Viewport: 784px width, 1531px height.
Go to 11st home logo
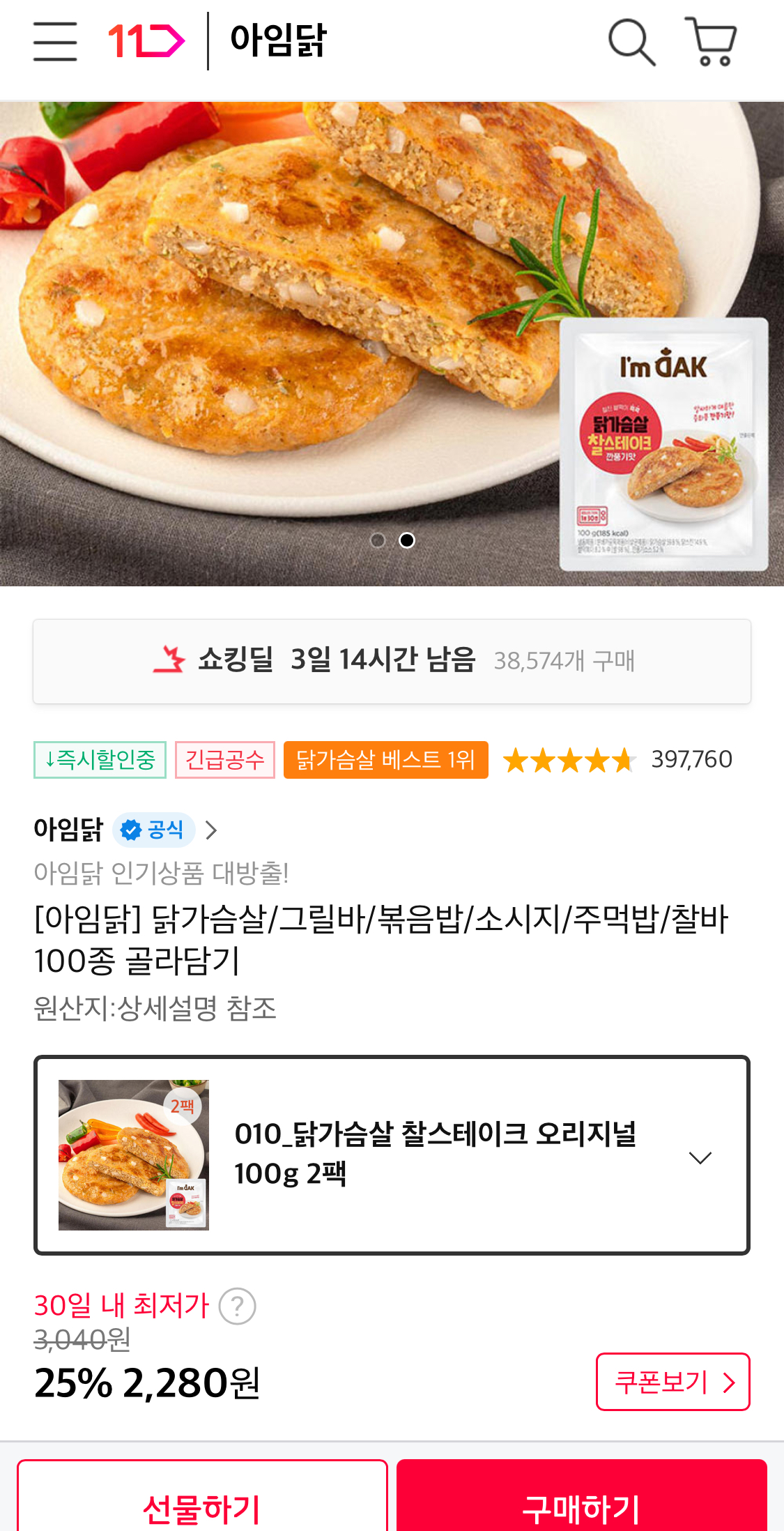coord(146,41)
